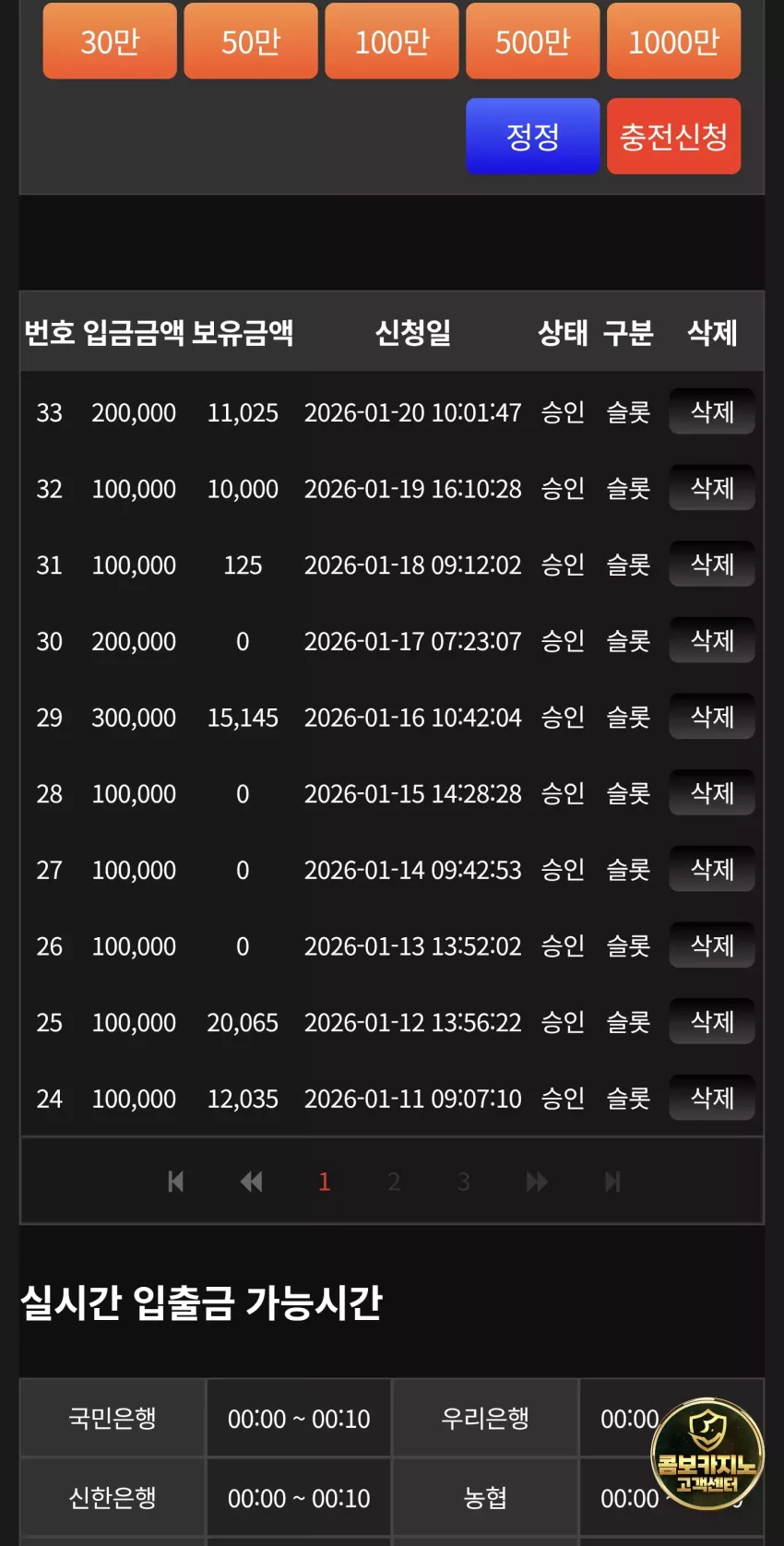Go to page 2 of records
The image size is (784, 1546).
[394, 1182]
